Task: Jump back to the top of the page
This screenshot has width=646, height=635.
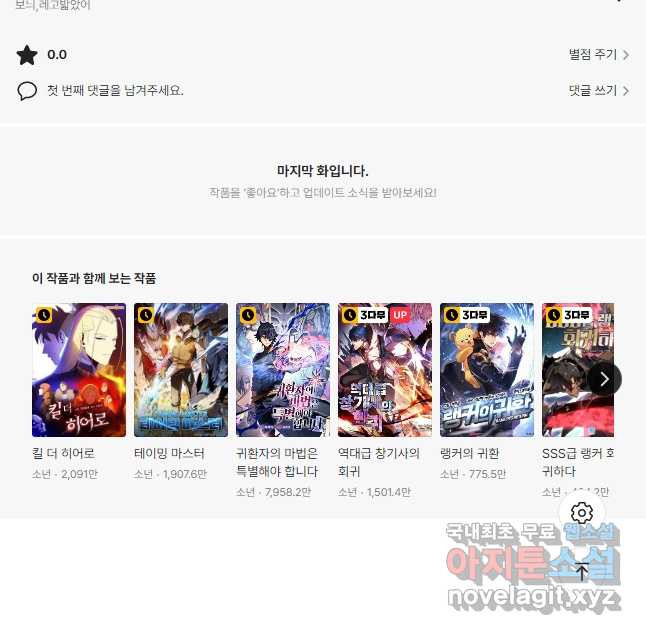Action: point(582,573)
